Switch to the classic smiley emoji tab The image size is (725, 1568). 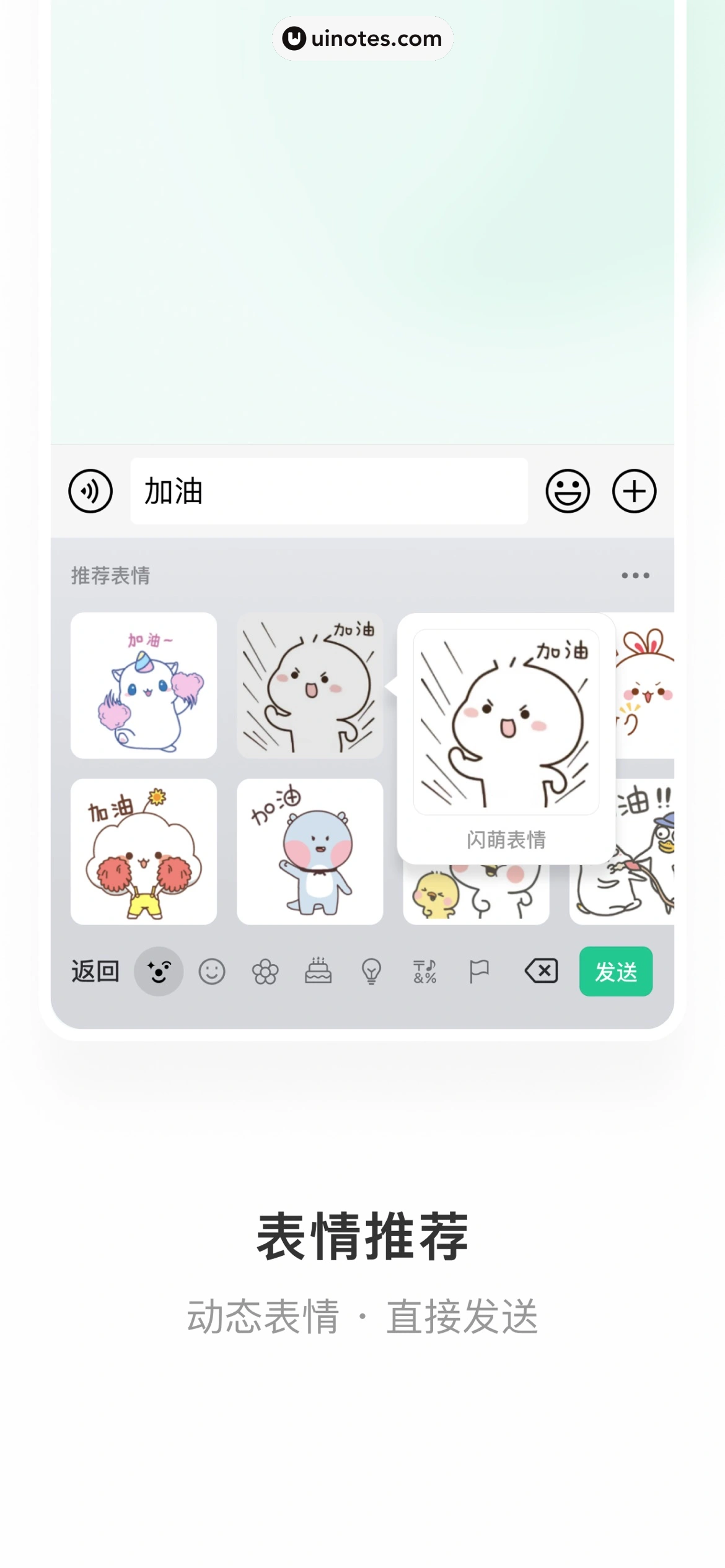pos(212,972)
